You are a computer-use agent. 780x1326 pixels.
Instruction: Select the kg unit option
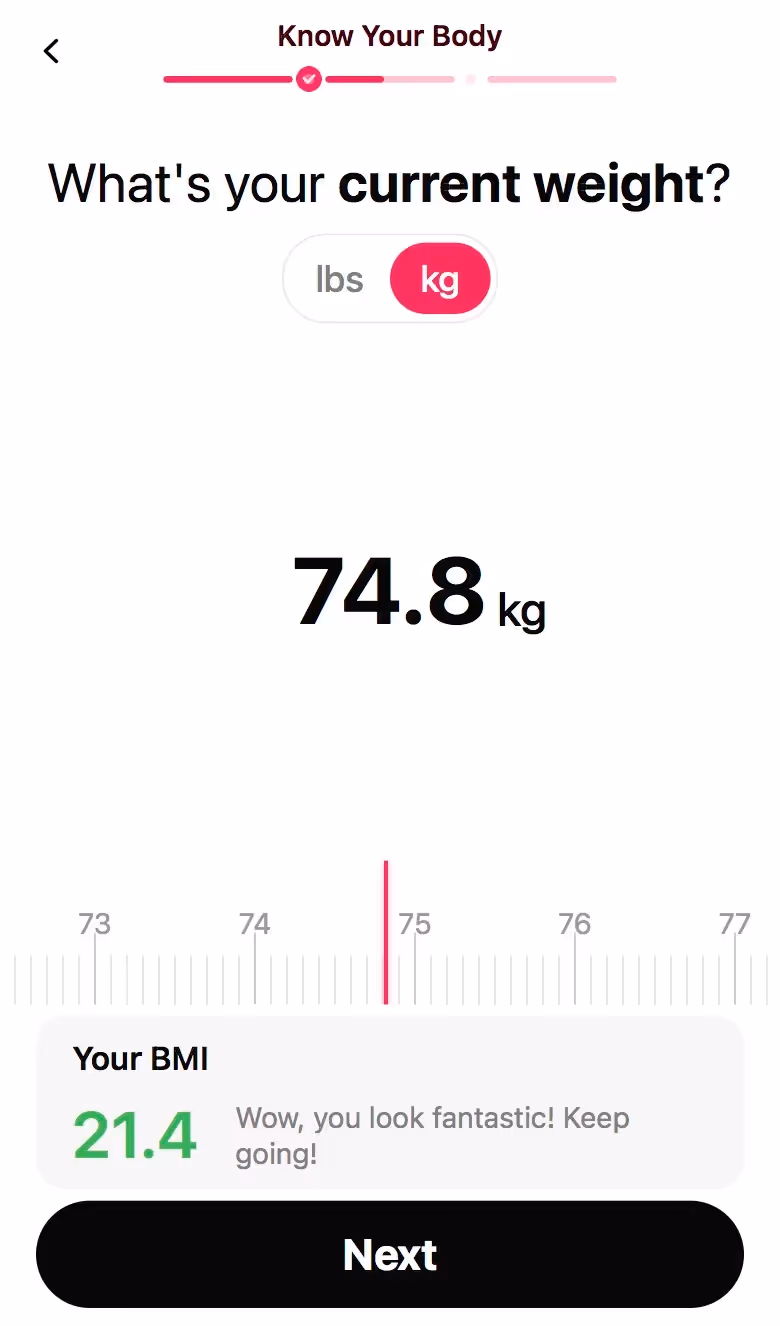pos(440,280)
